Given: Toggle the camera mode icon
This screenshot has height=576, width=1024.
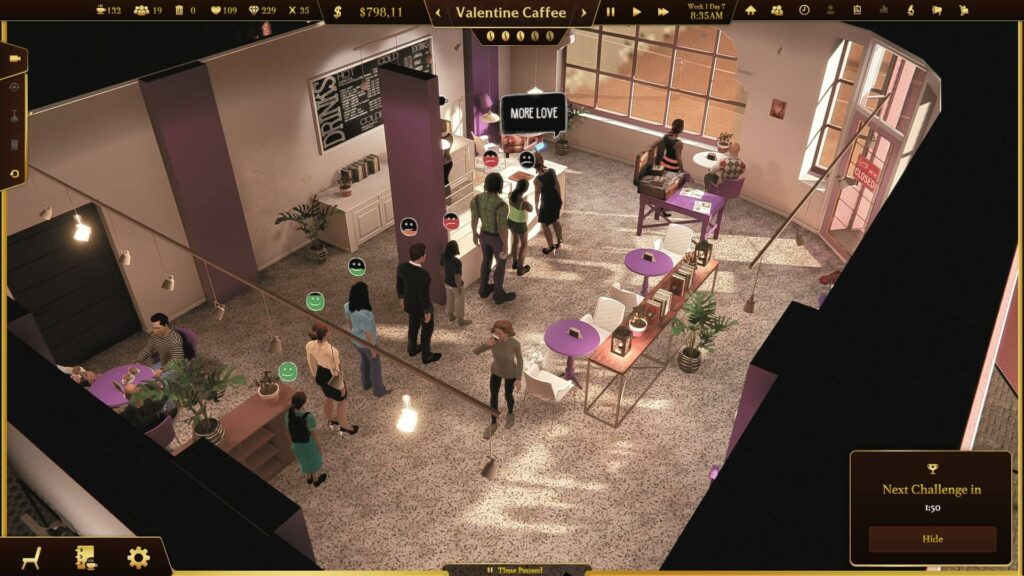Looking at the screenshot, I should pyautogui.click(x=14, y=59).
